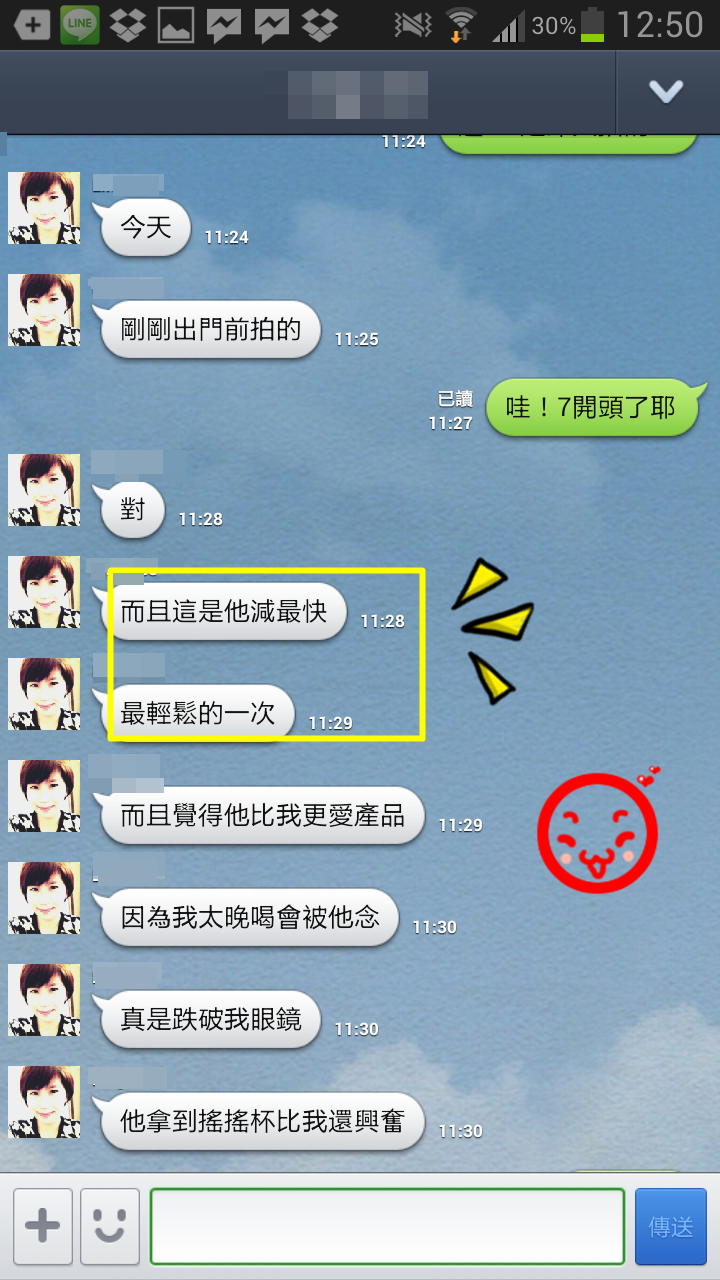Open sender avatar beside 今天 message

(x=44, y=208)
